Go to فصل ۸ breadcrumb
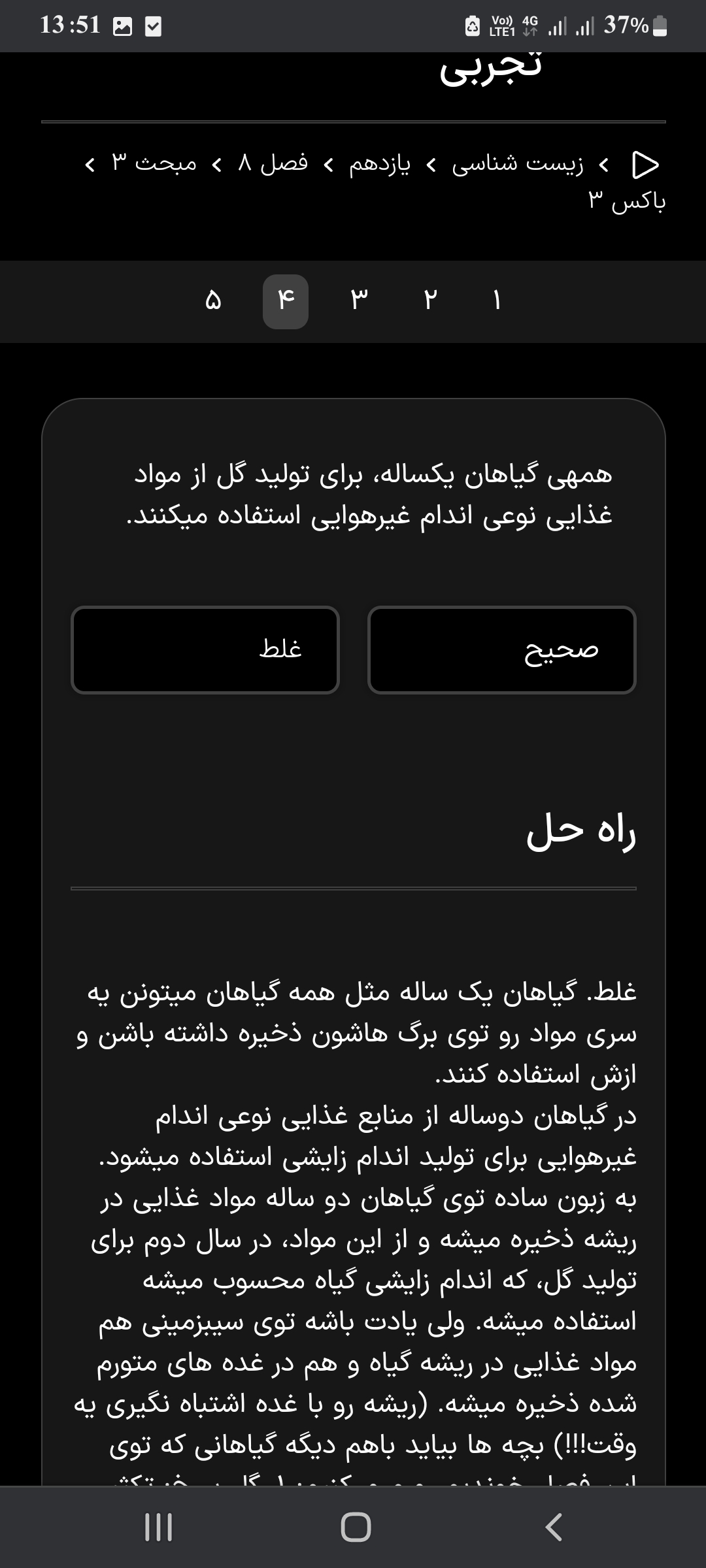 [x=273, y=163]
